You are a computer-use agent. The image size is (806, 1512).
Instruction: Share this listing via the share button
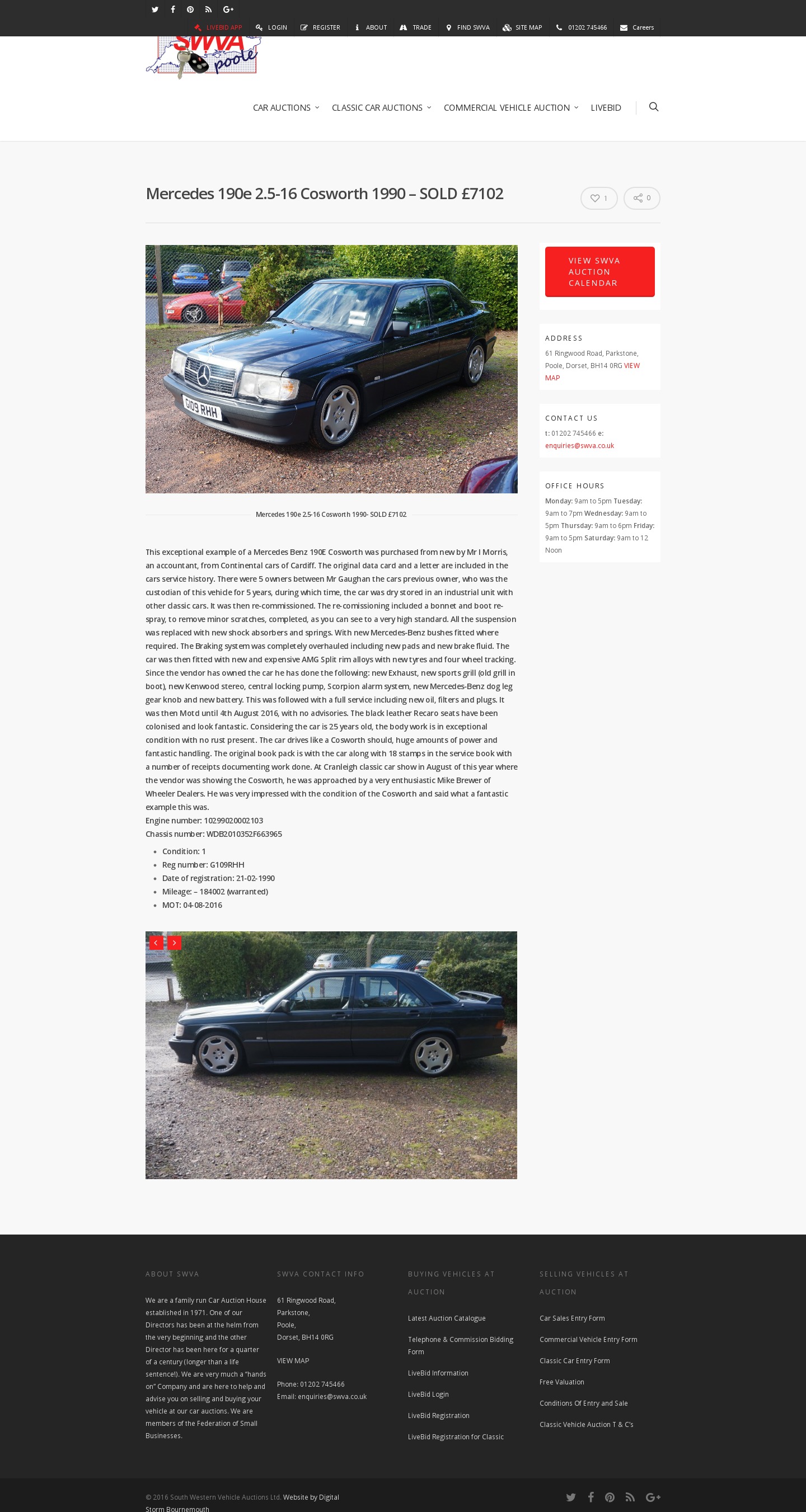click(x=641, y=199)
